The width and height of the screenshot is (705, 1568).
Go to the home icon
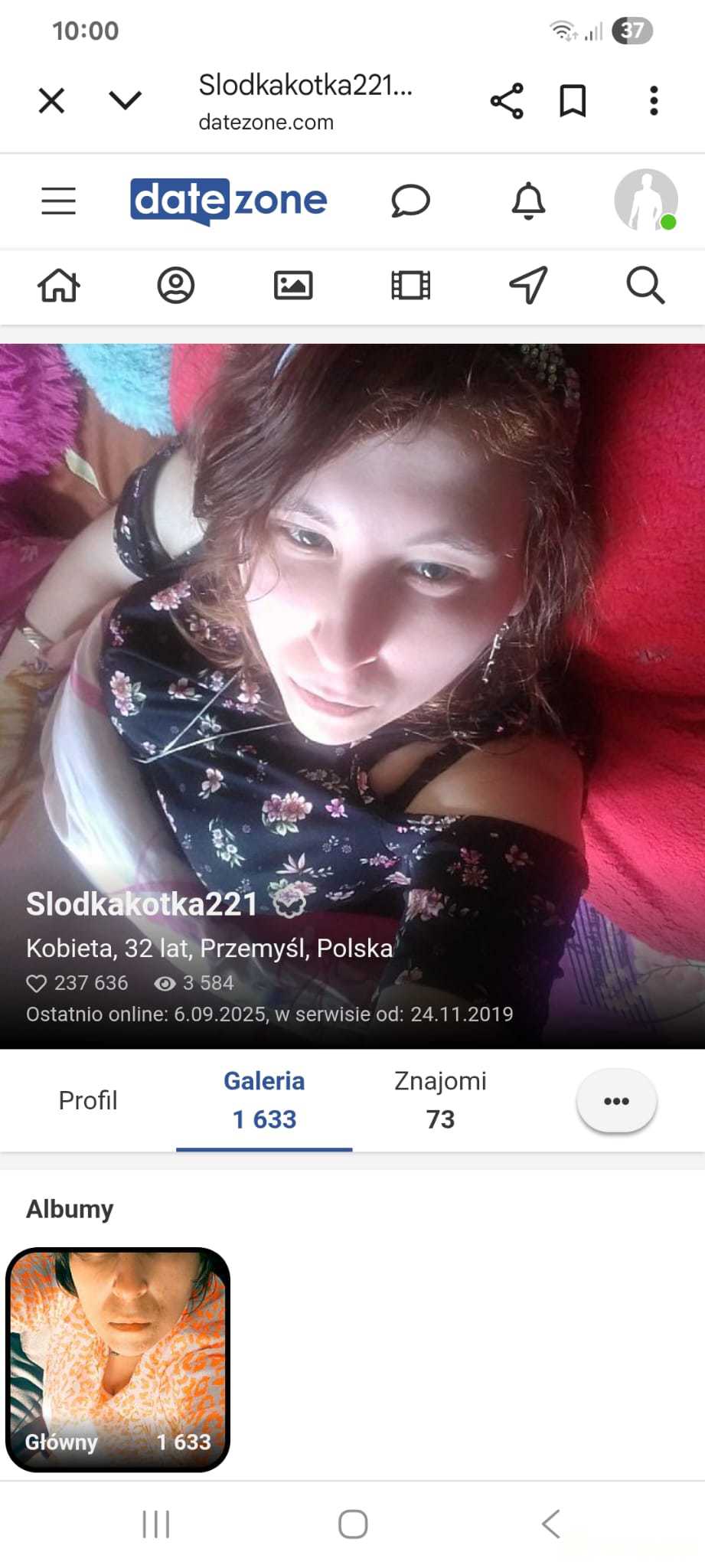(59, 286)
